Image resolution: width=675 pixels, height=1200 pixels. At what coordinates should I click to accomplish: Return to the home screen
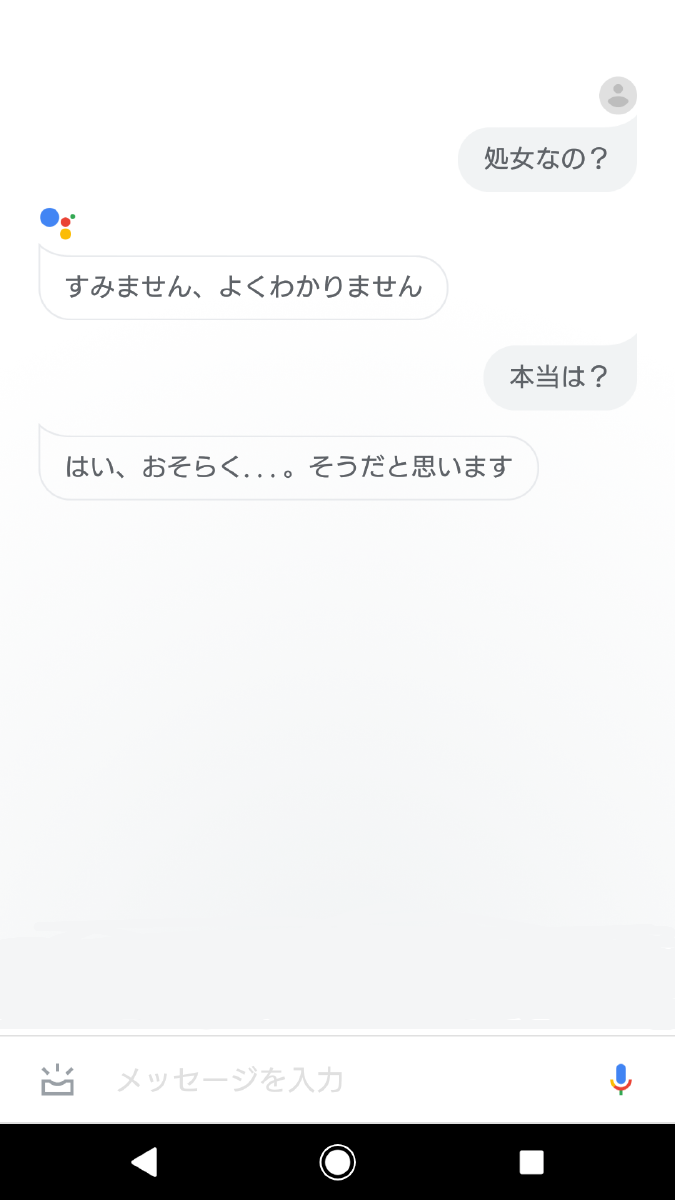(338, 1162)
